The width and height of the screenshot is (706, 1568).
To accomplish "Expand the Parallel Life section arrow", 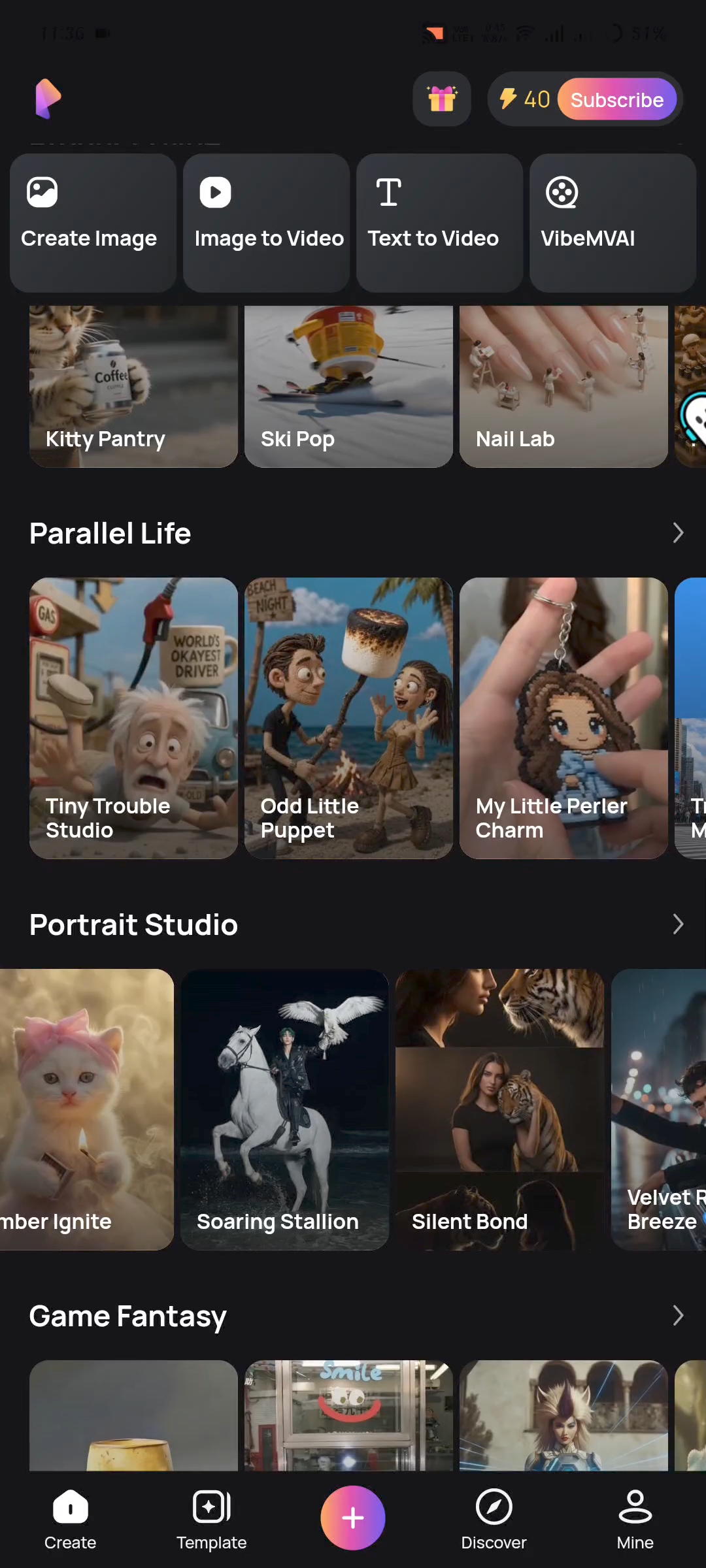I will [x=678, y=533].
